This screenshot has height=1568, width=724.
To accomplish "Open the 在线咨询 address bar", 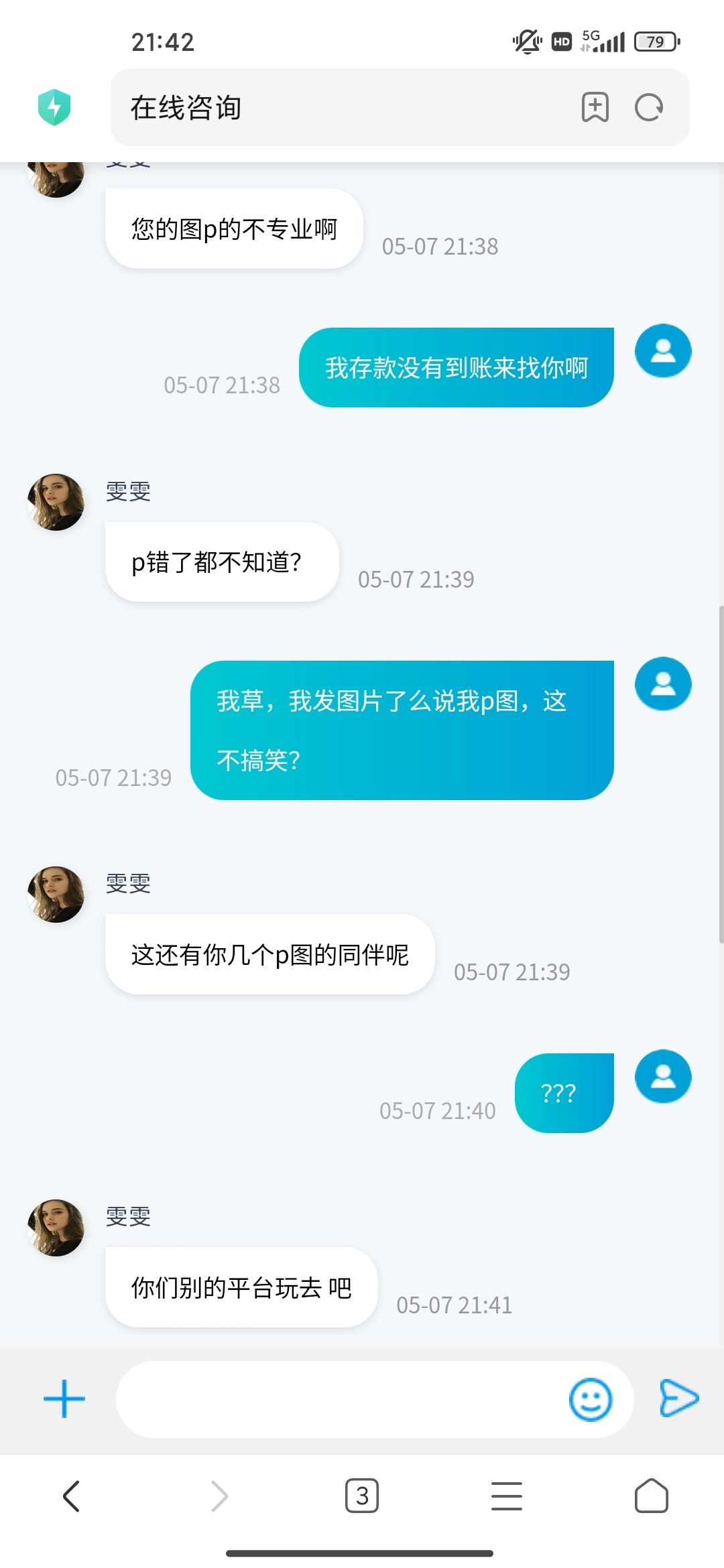I will click(335, 107).
